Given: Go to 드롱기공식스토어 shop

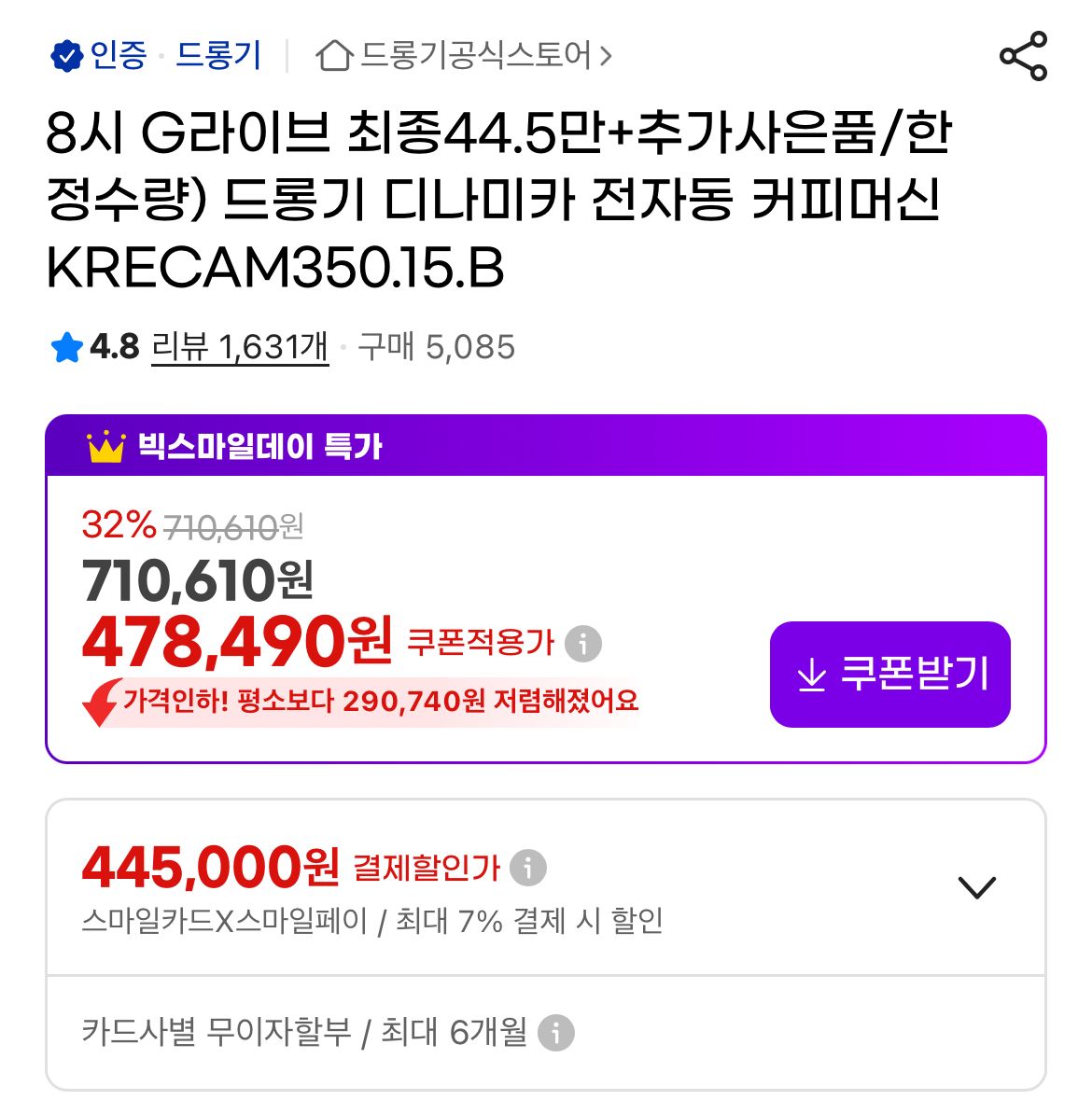Looking at the screenshot, I should tap(465, 56).
